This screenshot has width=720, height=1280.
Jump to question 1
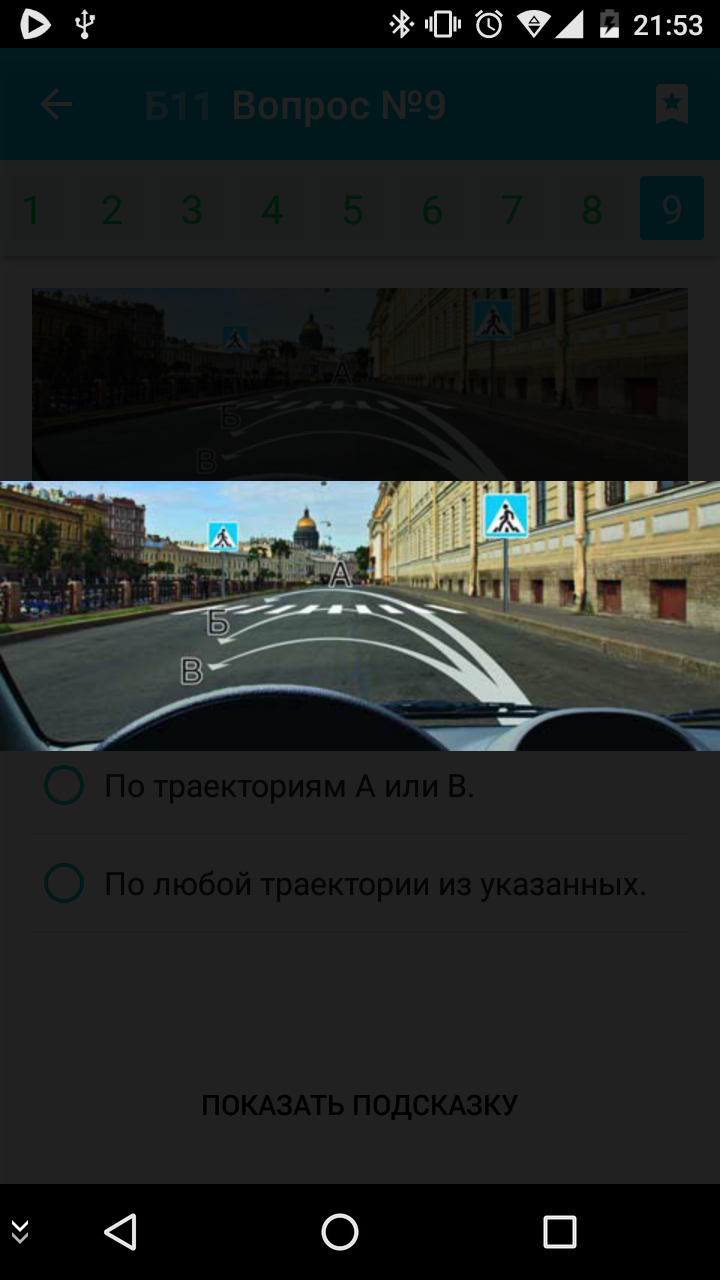click(32, 209)
